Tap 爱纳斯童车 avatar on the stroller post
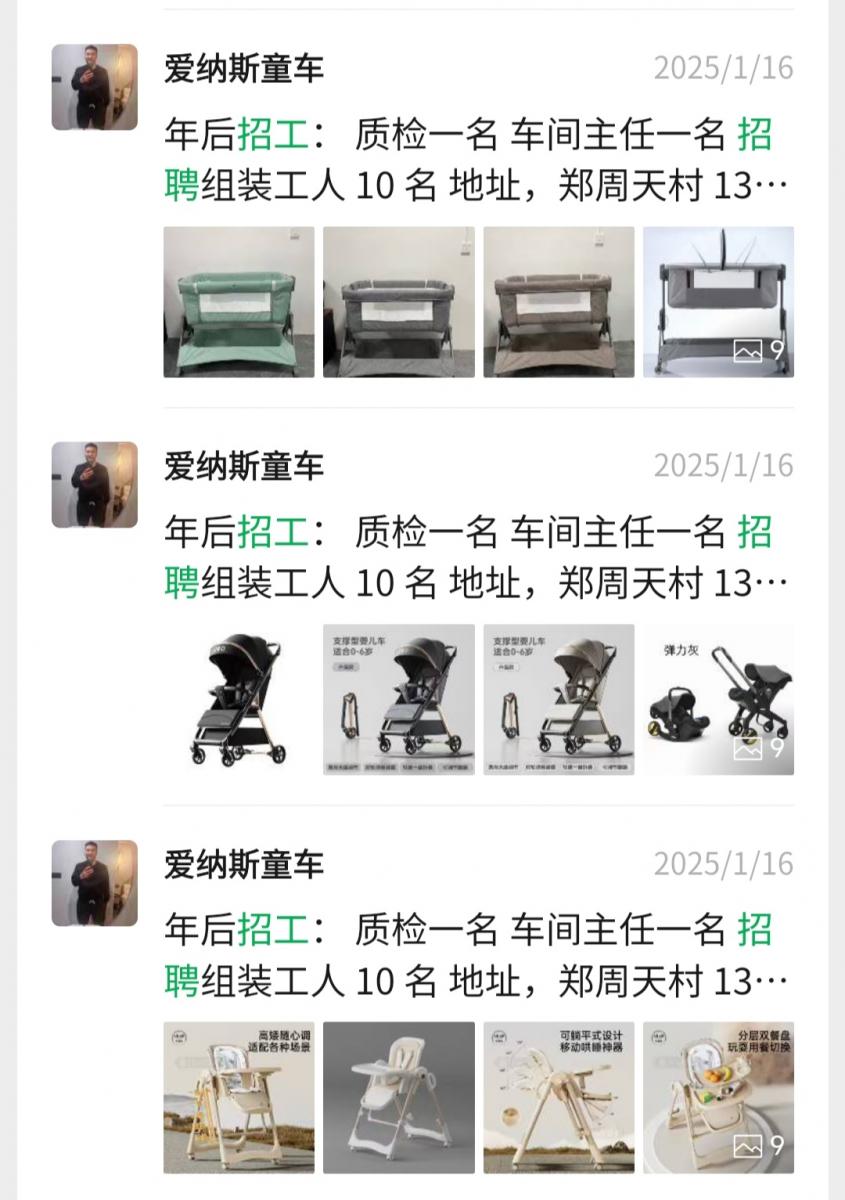845x1200 pixels. [95, 485]
